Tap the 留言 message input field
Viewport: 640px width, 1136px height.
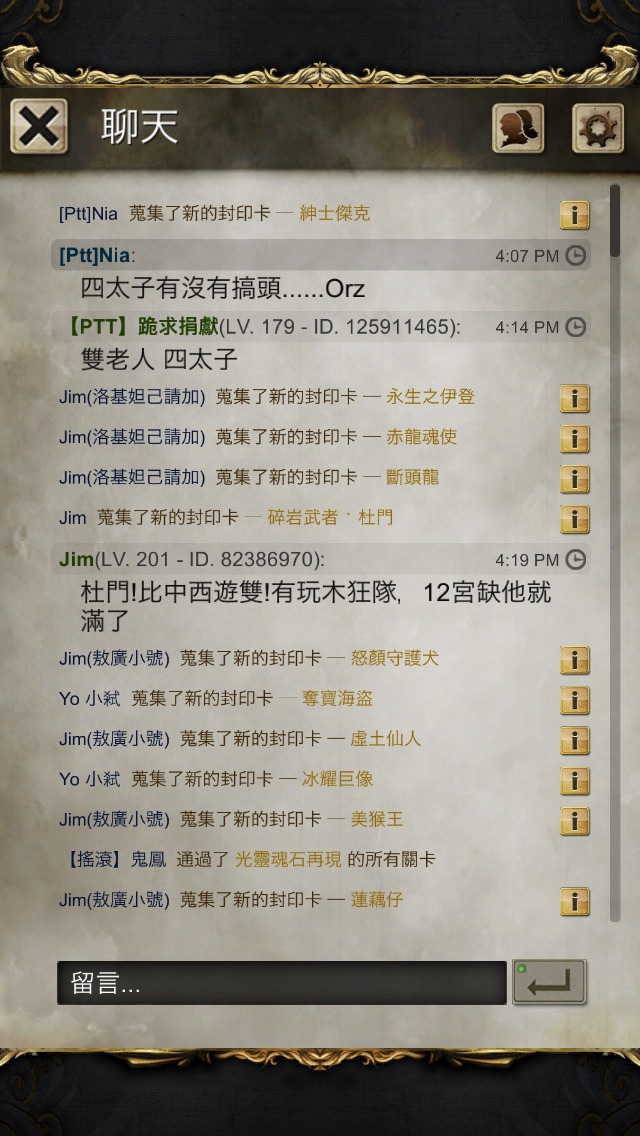pos(282,983)
